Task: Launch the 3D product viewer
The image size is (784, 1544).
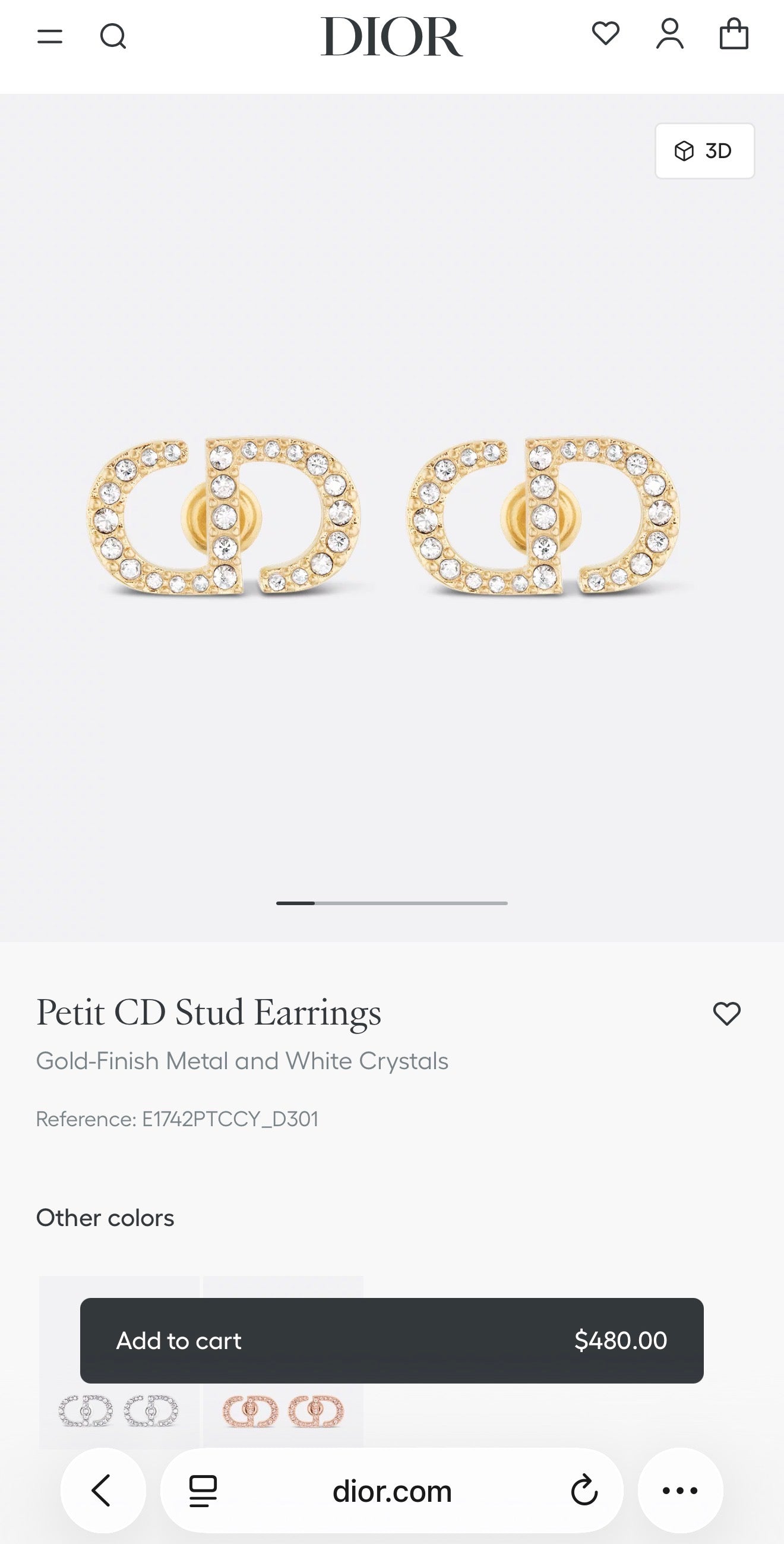Action: click(704, 152)
